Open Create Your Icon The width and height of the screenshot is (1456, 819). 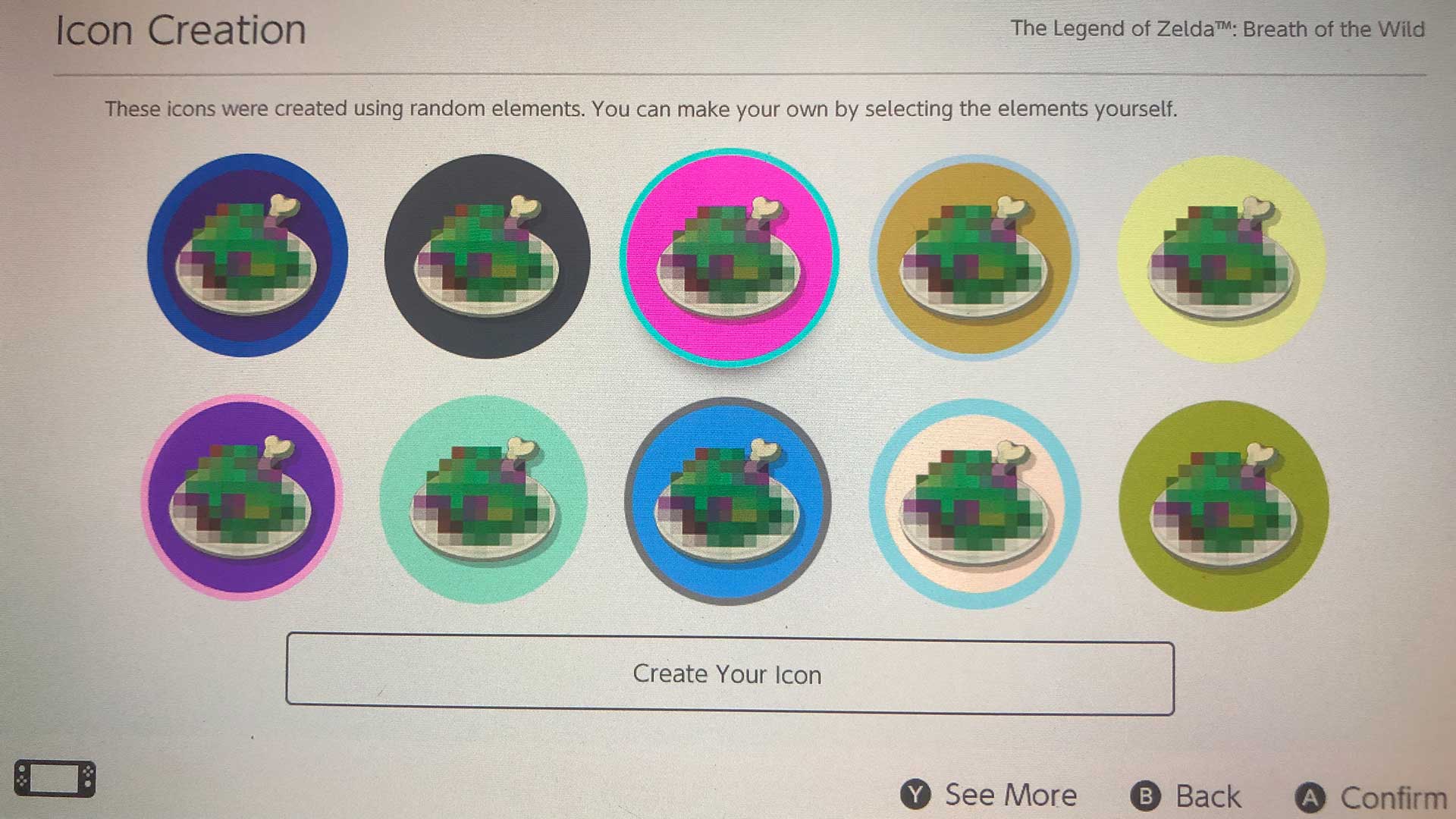730,674
